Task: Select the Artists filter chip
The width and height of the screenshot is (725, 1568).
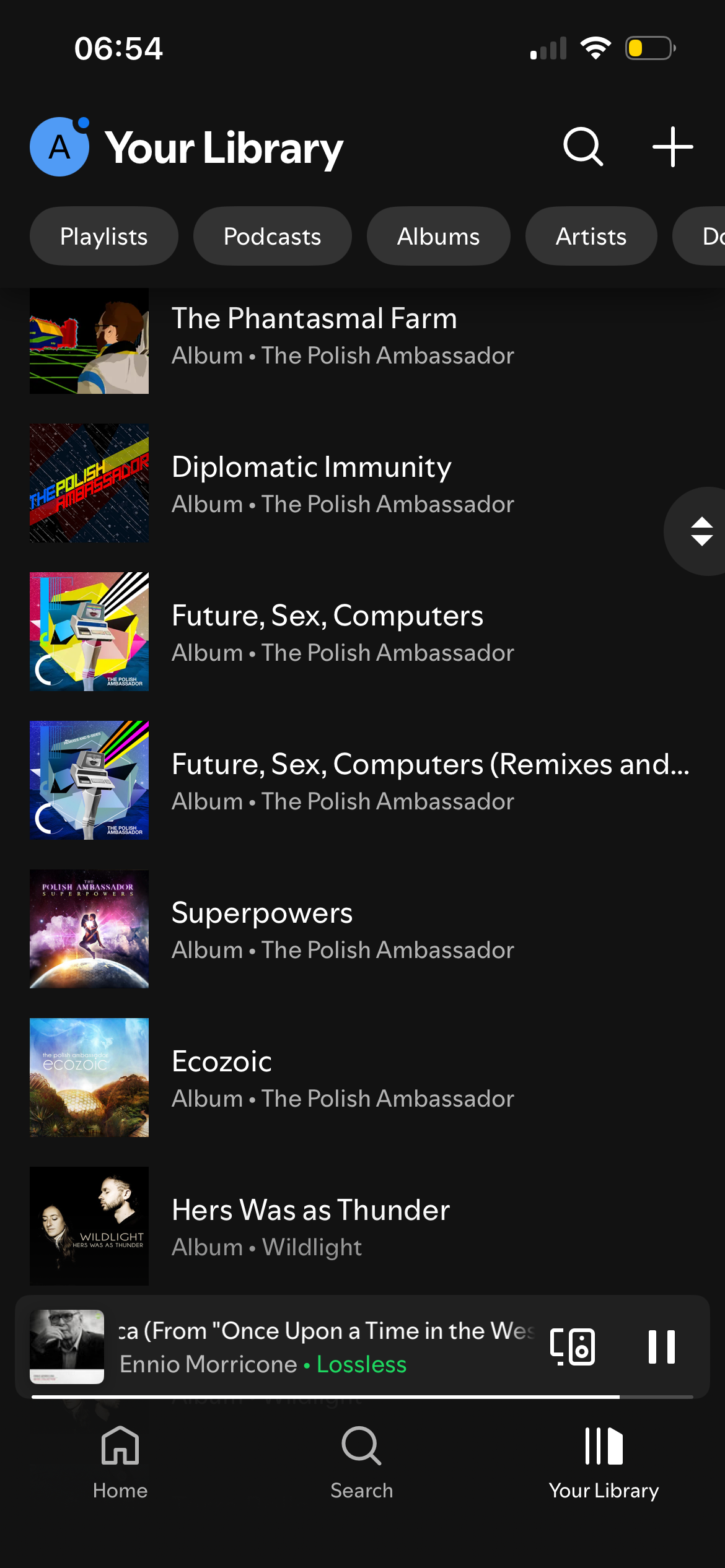Action: click(591, 237)
